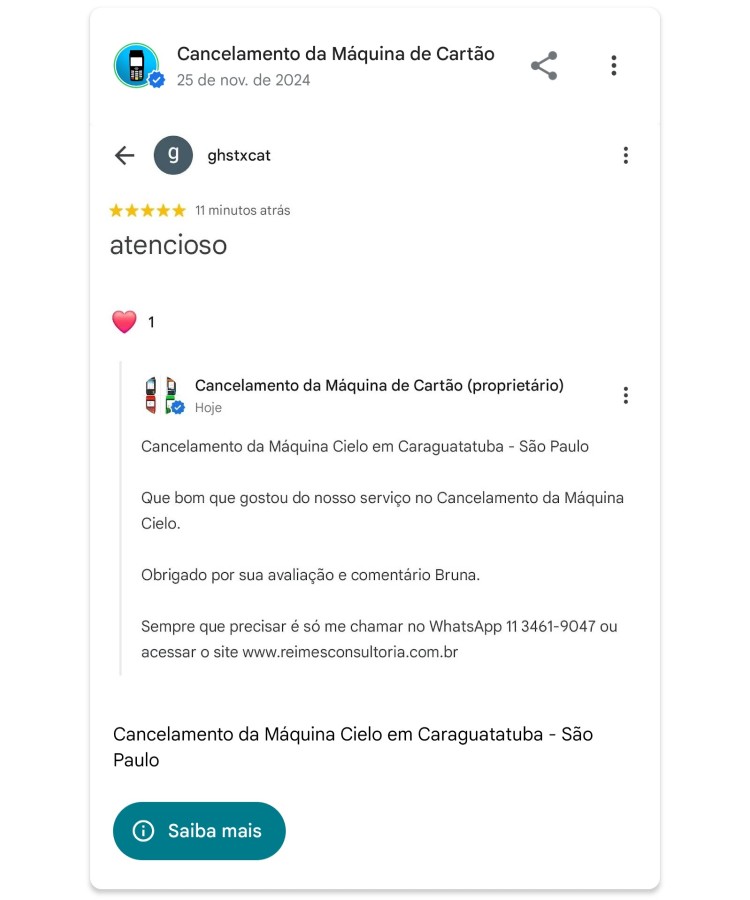Tap the Saiba mais button
Viewport: 750px width, 900px height.
(x=199, y=831)
